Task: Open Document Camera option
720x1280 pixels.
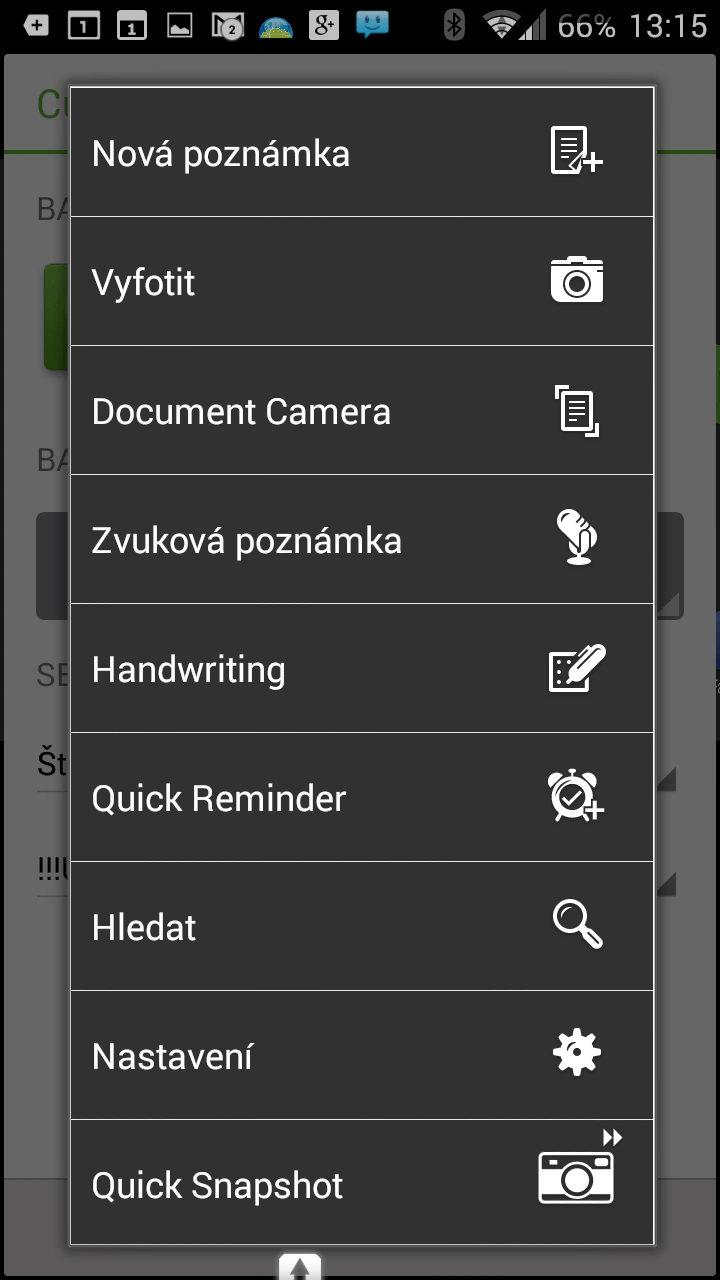Action: coord(361,411)
